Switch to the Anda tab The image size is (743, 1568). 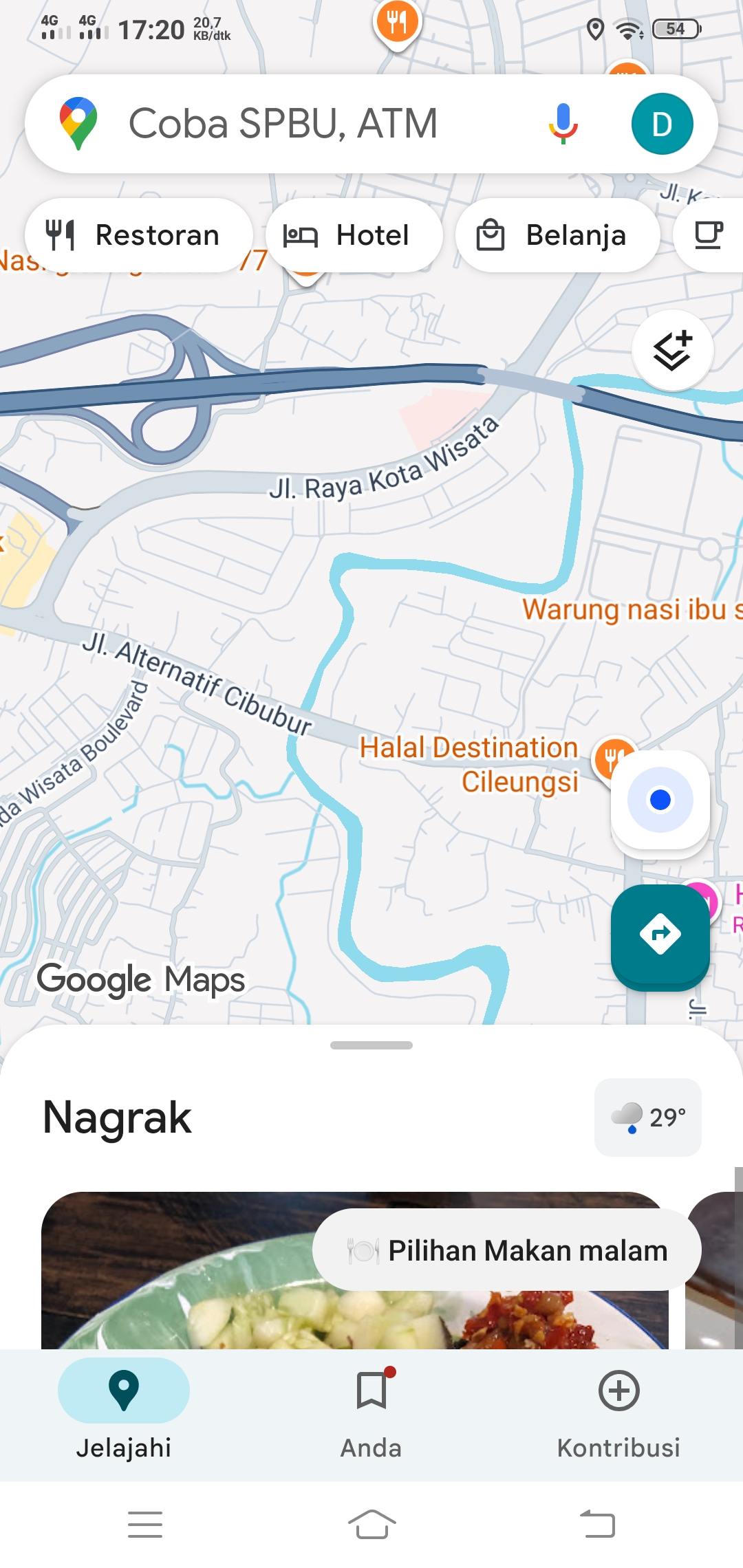coord(371,1414)
